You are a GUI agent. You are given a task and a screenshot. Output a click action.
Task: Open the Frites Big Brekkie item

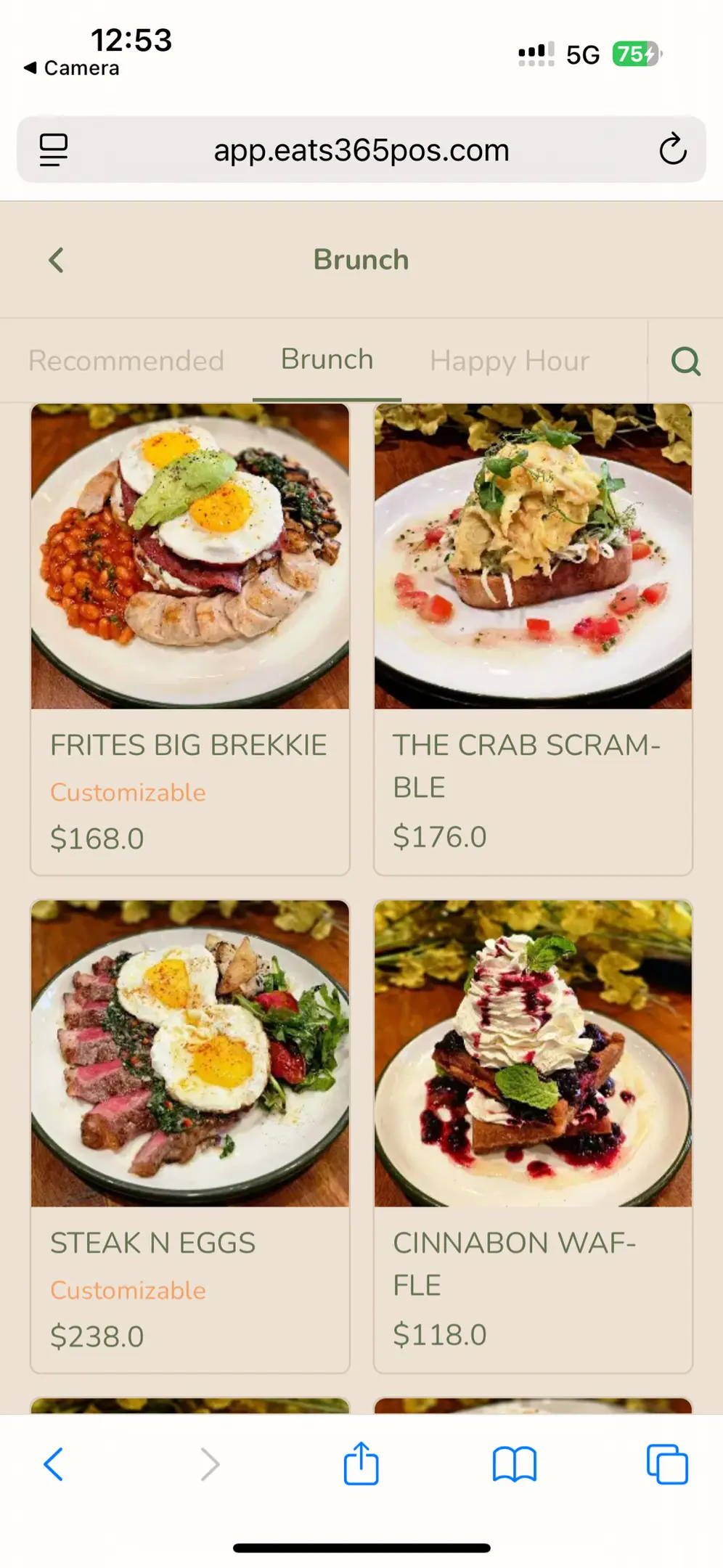(190, 639)
